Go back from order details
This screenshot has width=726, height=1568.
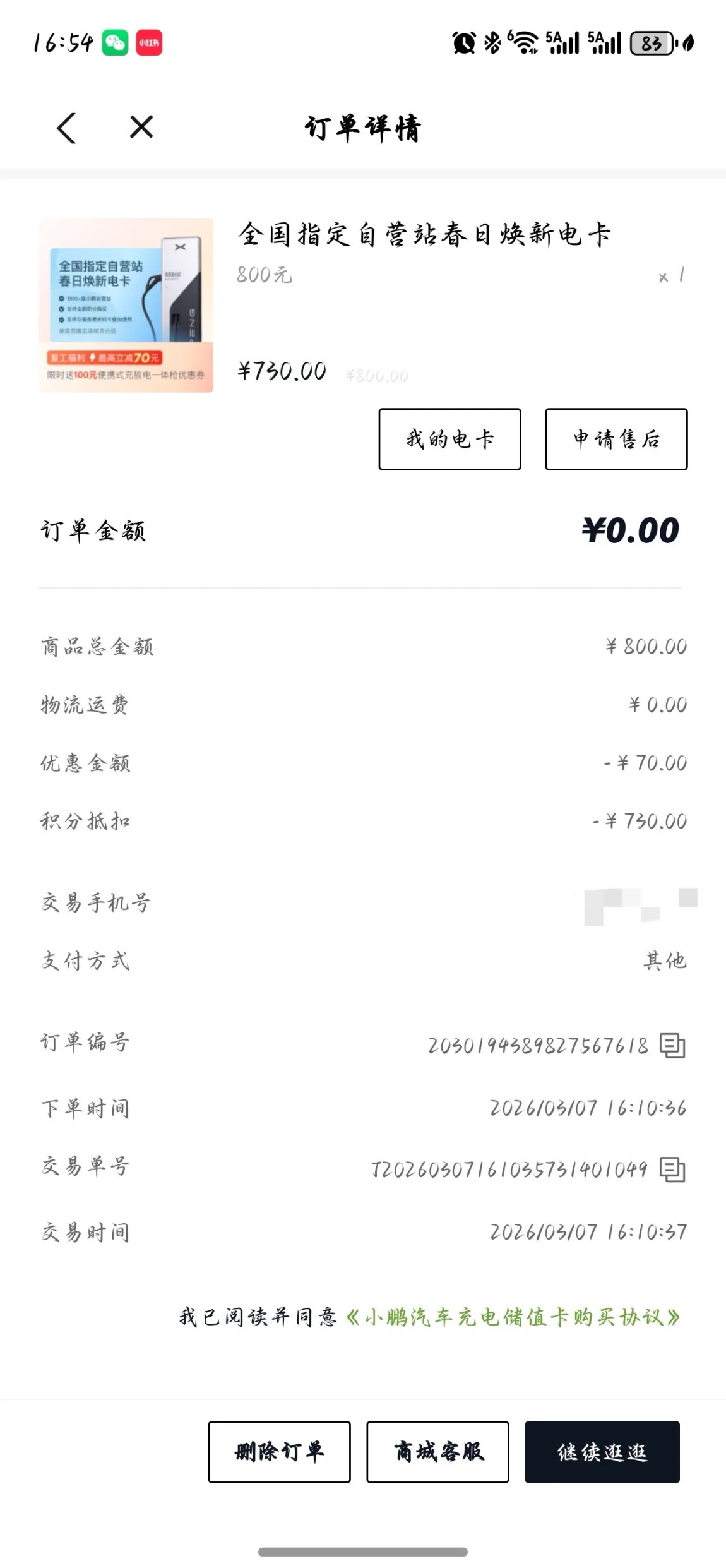[x=67, y=128]
